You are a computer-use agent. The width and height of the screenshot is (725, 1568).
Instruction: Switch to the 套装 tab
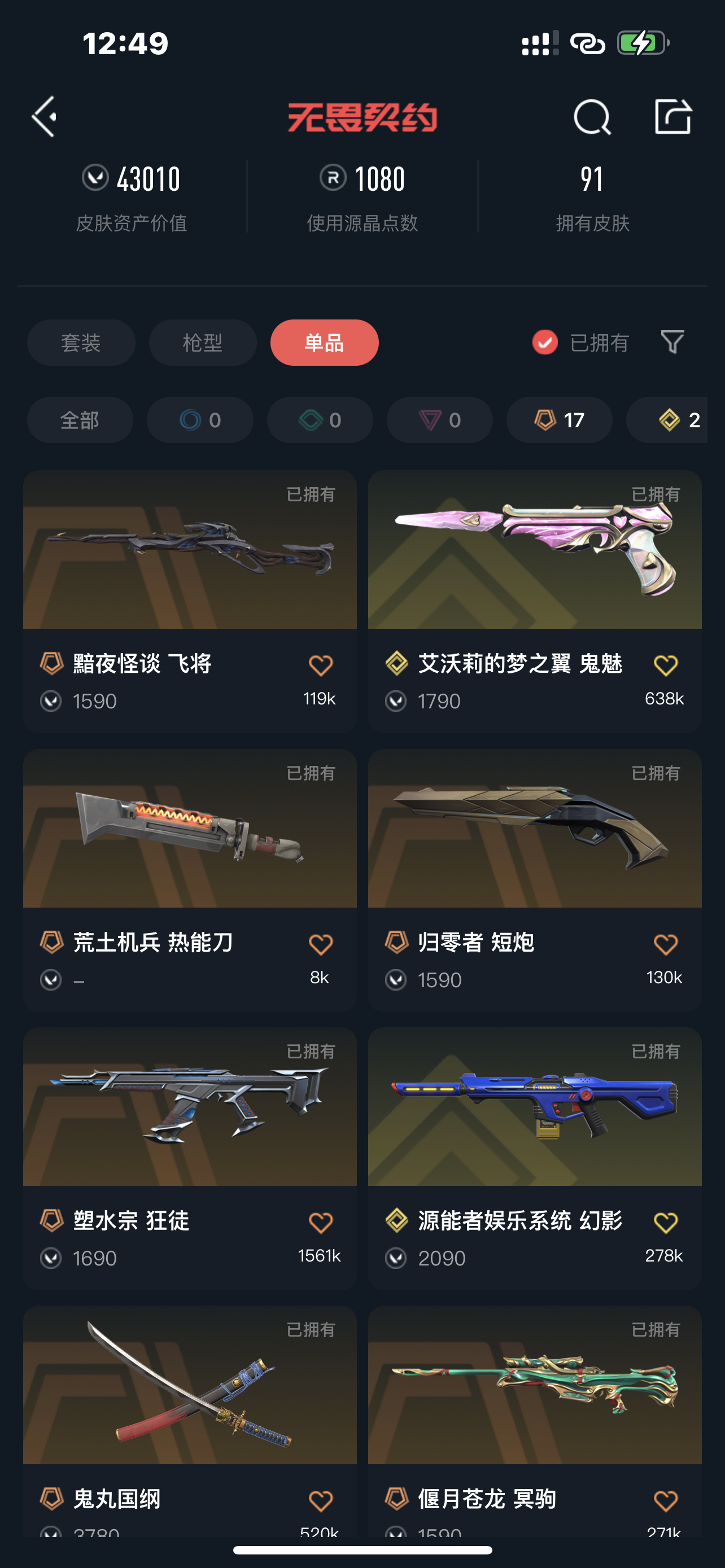81,343
